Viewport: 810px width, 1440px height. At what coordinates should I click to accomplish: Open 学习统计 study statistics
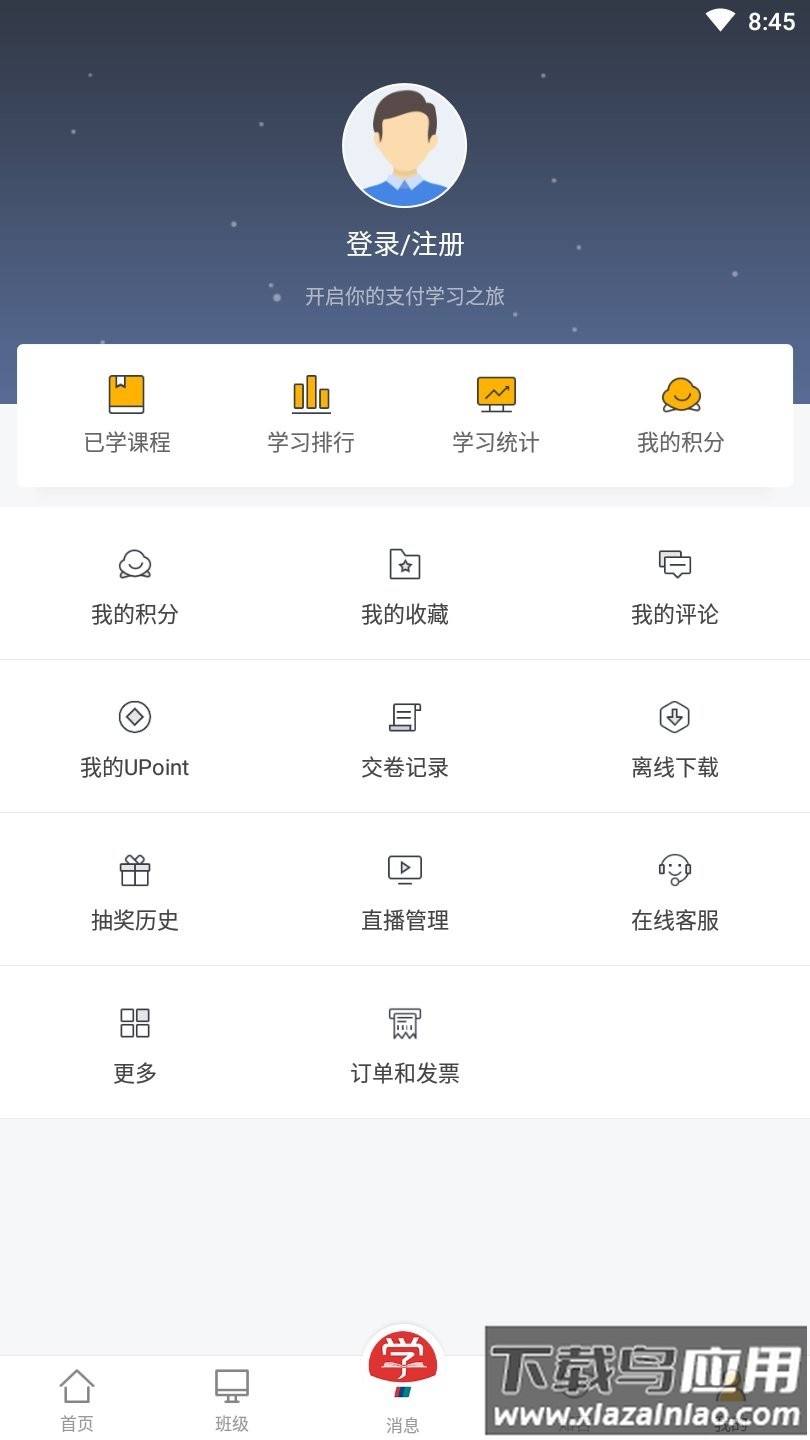click(x=496, y=414)
